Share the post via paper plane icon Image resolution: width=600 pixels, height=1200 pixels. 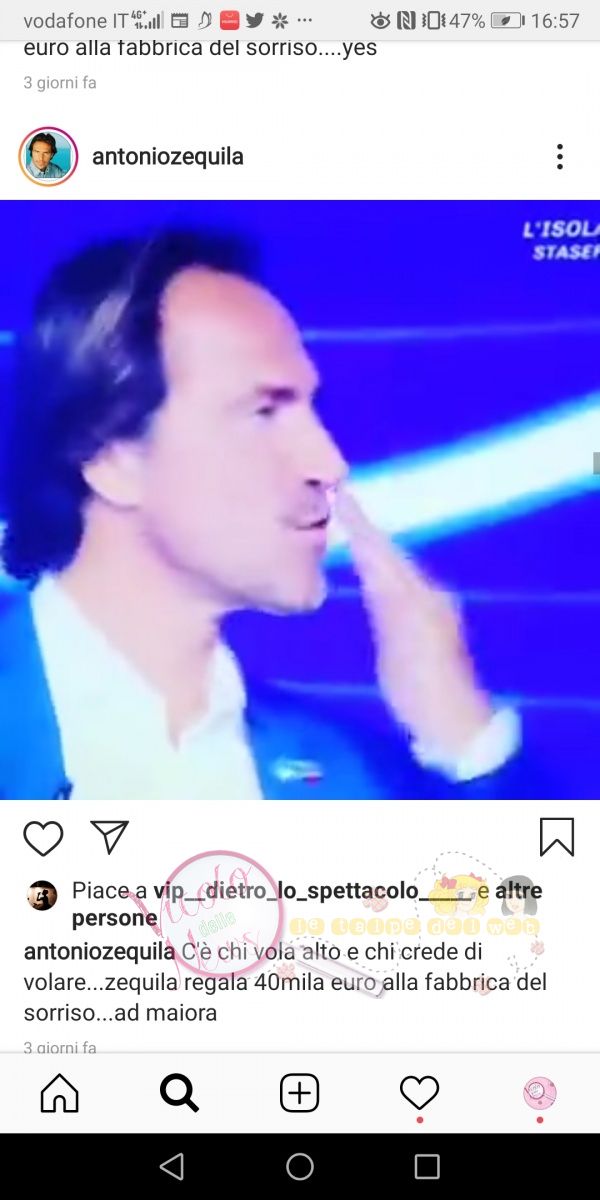tap(109, 838)
